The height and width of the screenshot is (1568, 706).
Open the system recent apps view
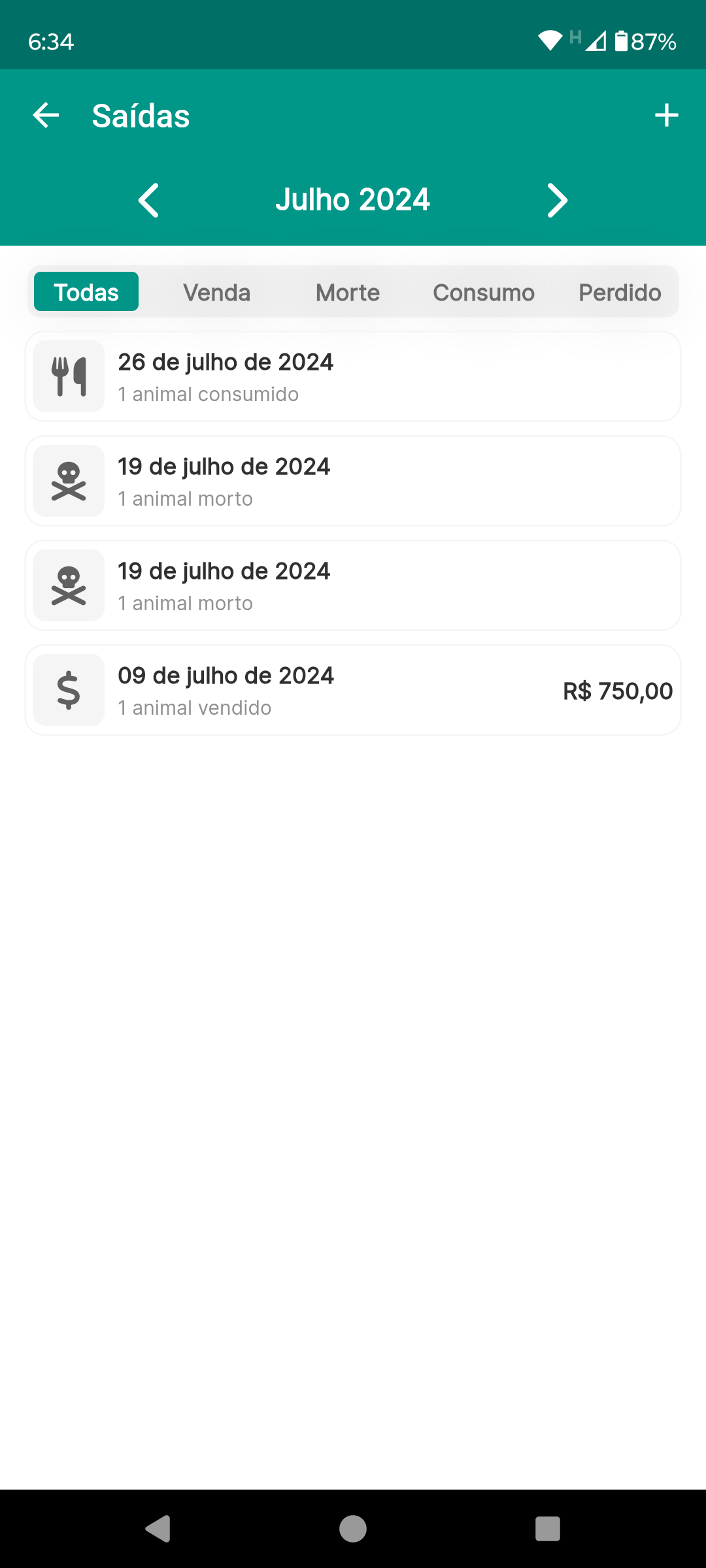point(548,1529)
